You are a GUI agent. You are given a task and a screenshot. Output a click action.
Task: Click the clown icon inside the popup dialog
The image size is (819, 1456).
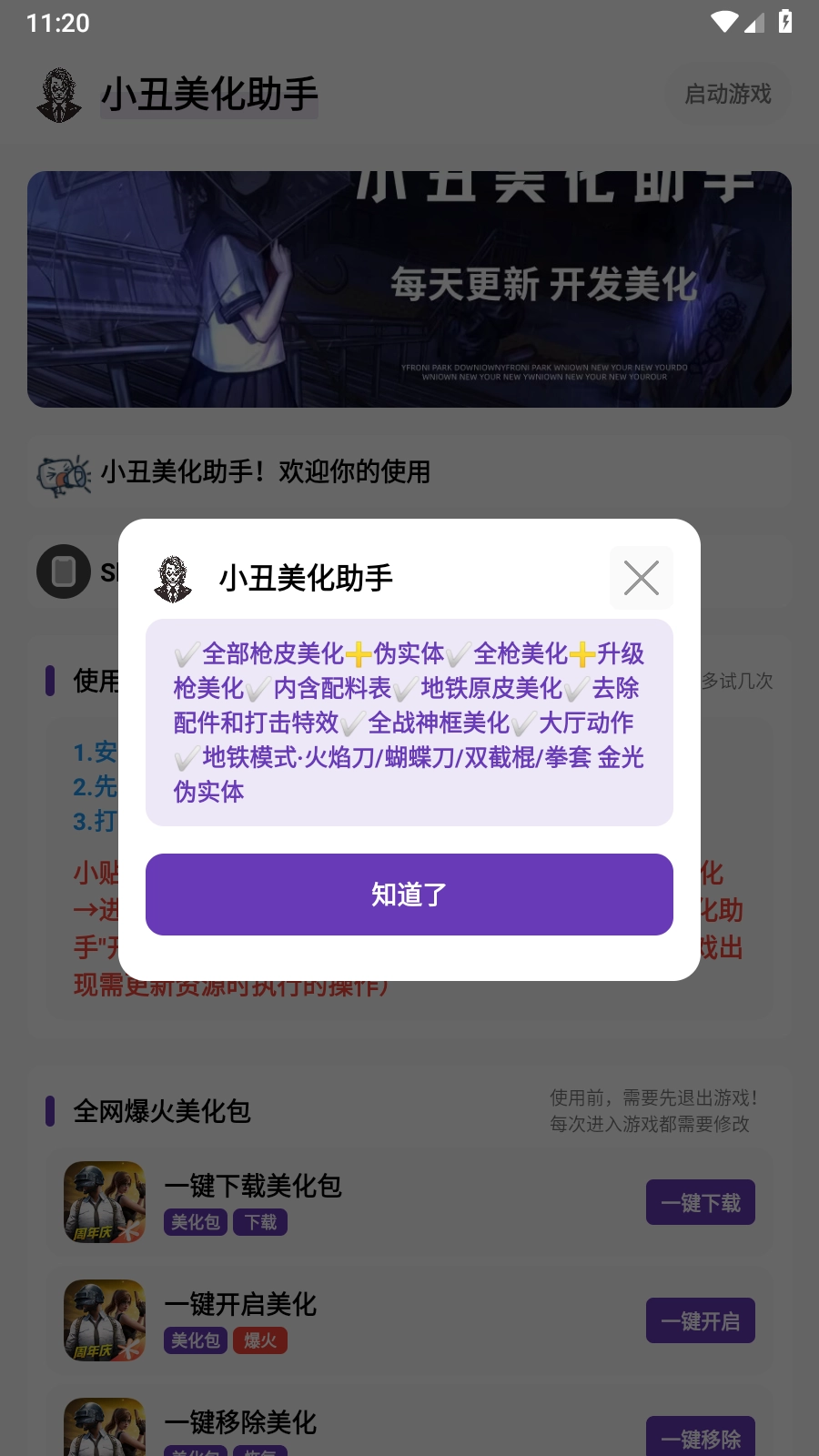pyautogui.click(x=174, y=578)
